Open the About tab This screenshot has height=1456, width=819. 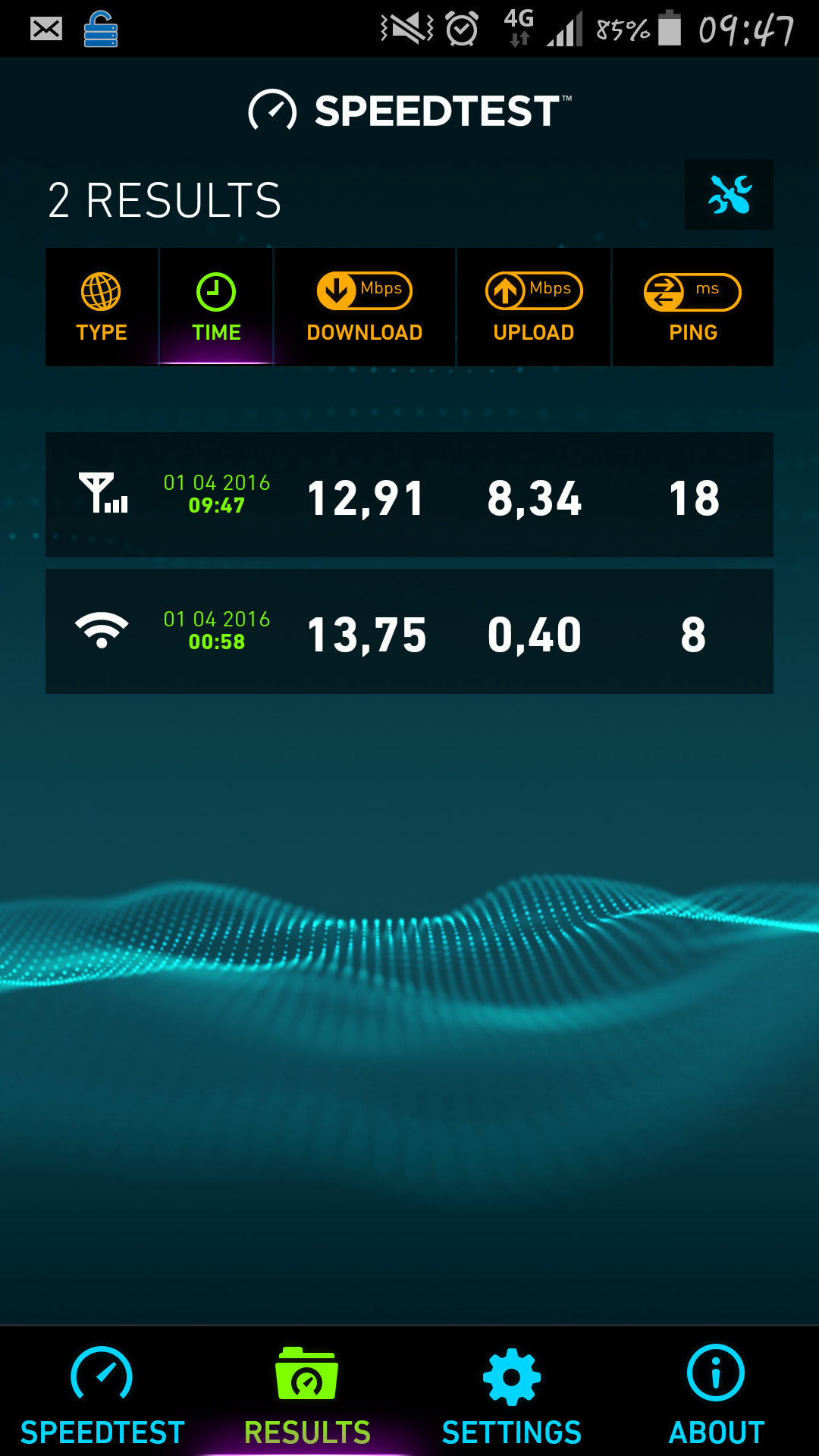(x=717, y=1393)
